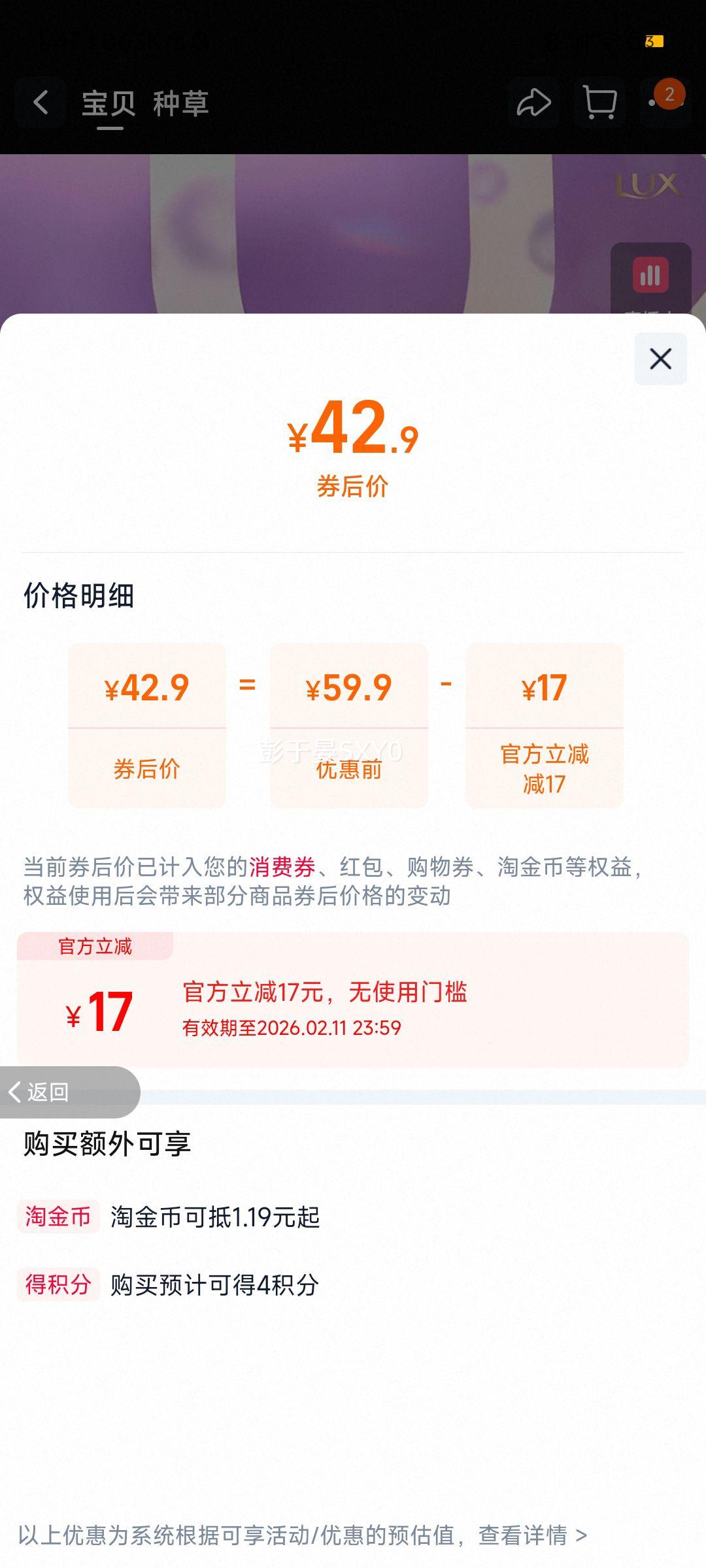Image resolution: width=706 pixels, height=1568 pixels.
Task: Switch to the 宝贝 tab
Action: click(107, 105)
